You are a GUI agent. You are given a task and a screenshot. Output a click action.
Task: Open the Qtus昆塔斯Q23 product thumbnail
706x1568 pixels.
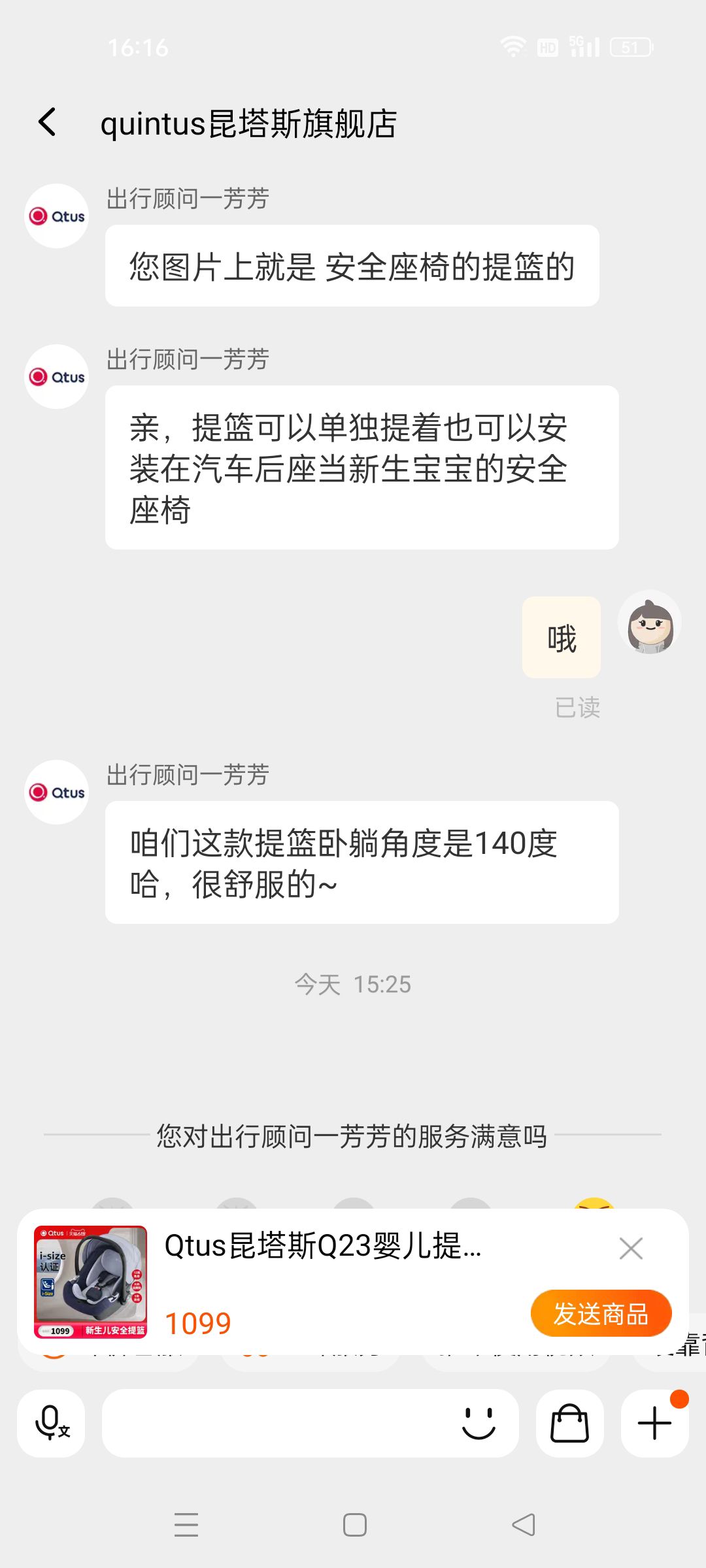coord(91,1282)
